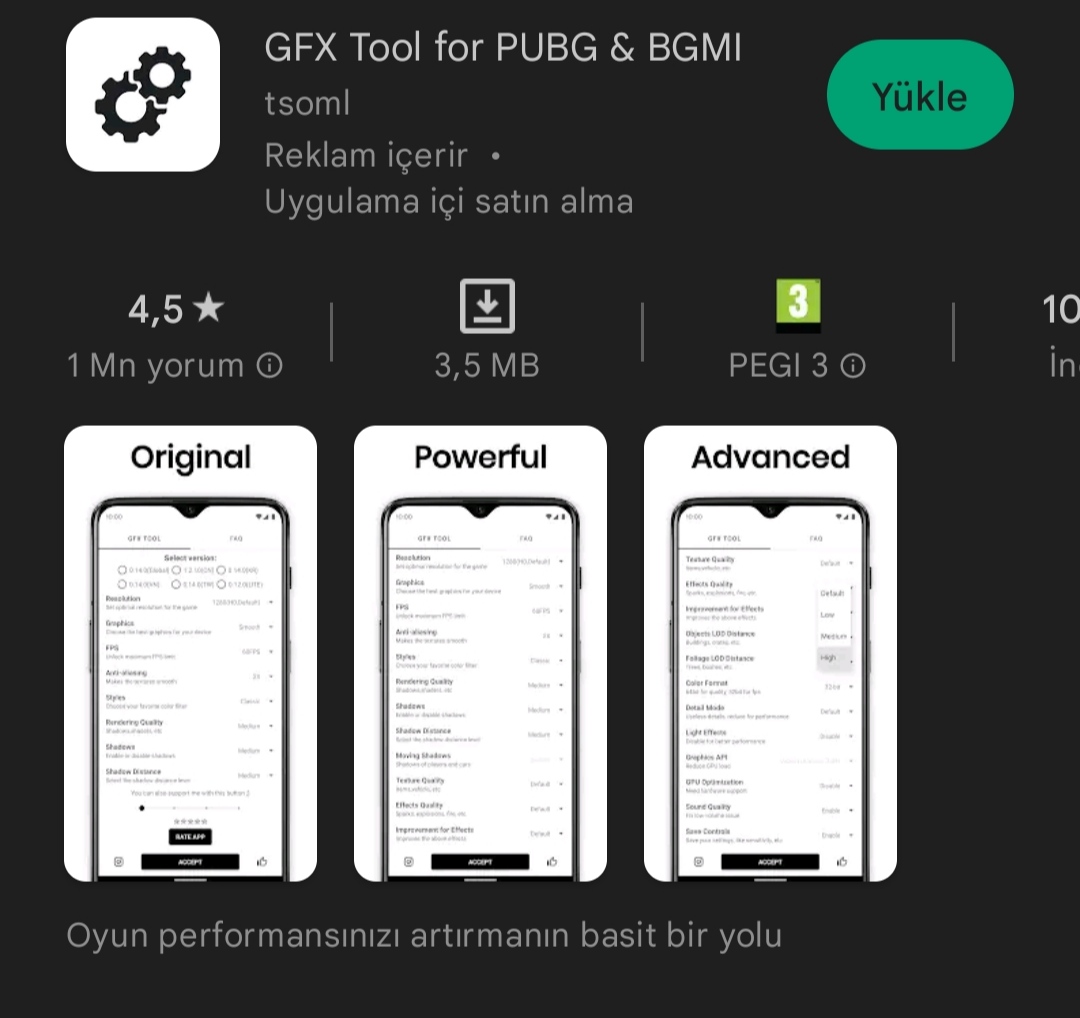Screen dimensions: 1080x1018
Task: Open the Original screenshot preview
Action: pyautogui.click(x=190, y=653)
